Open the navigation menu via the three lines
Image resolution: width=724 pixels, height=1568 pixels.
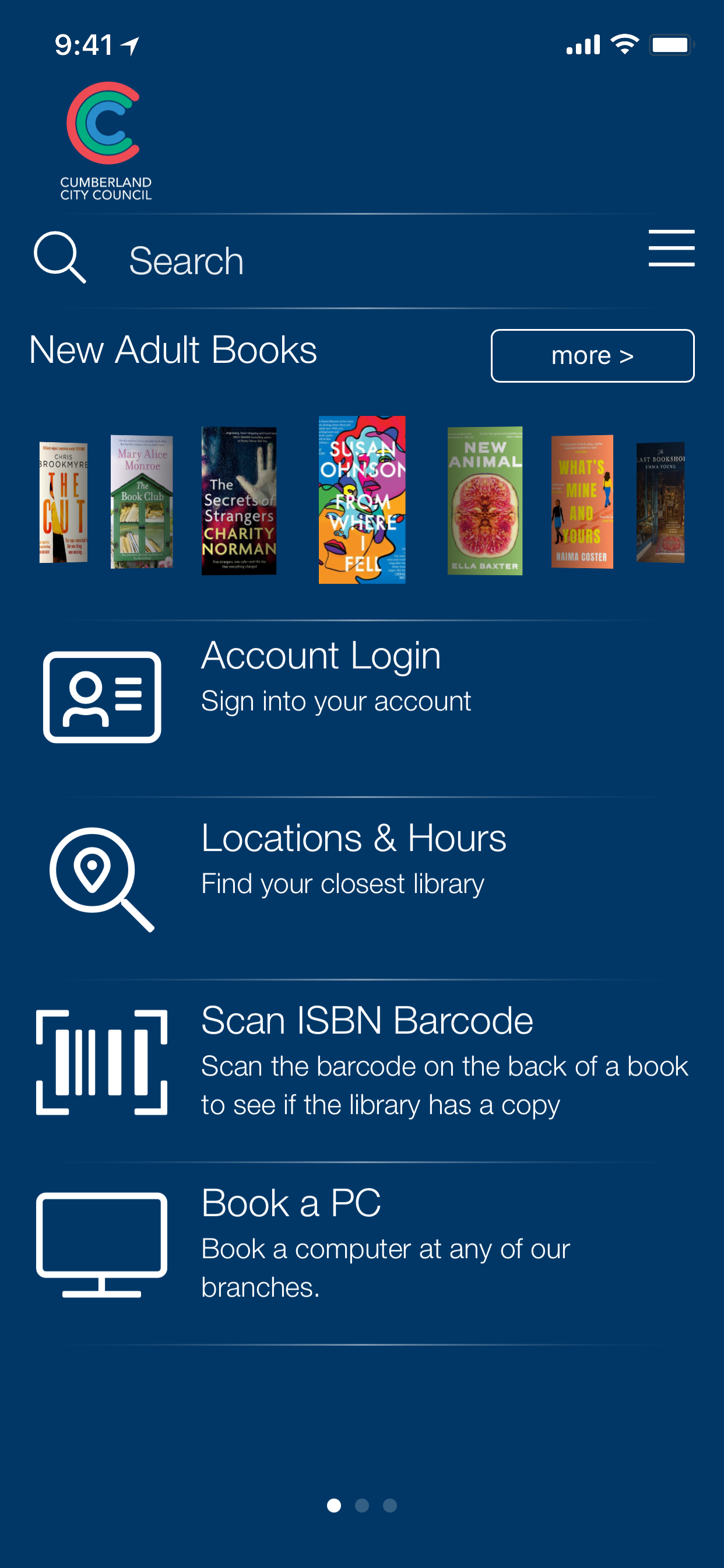[x=671, y=249]
